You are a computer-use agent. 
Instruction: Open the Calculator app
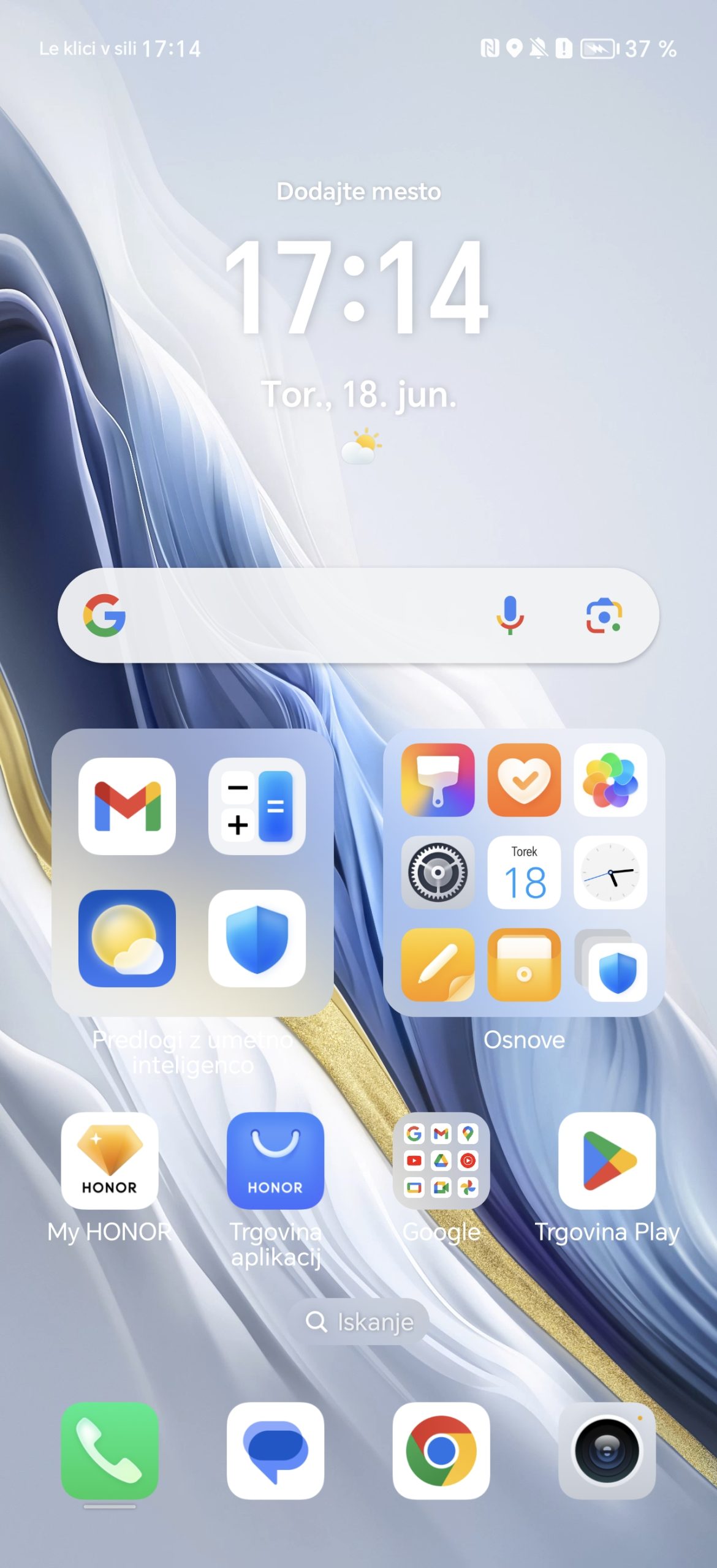(x=257, y=806)
